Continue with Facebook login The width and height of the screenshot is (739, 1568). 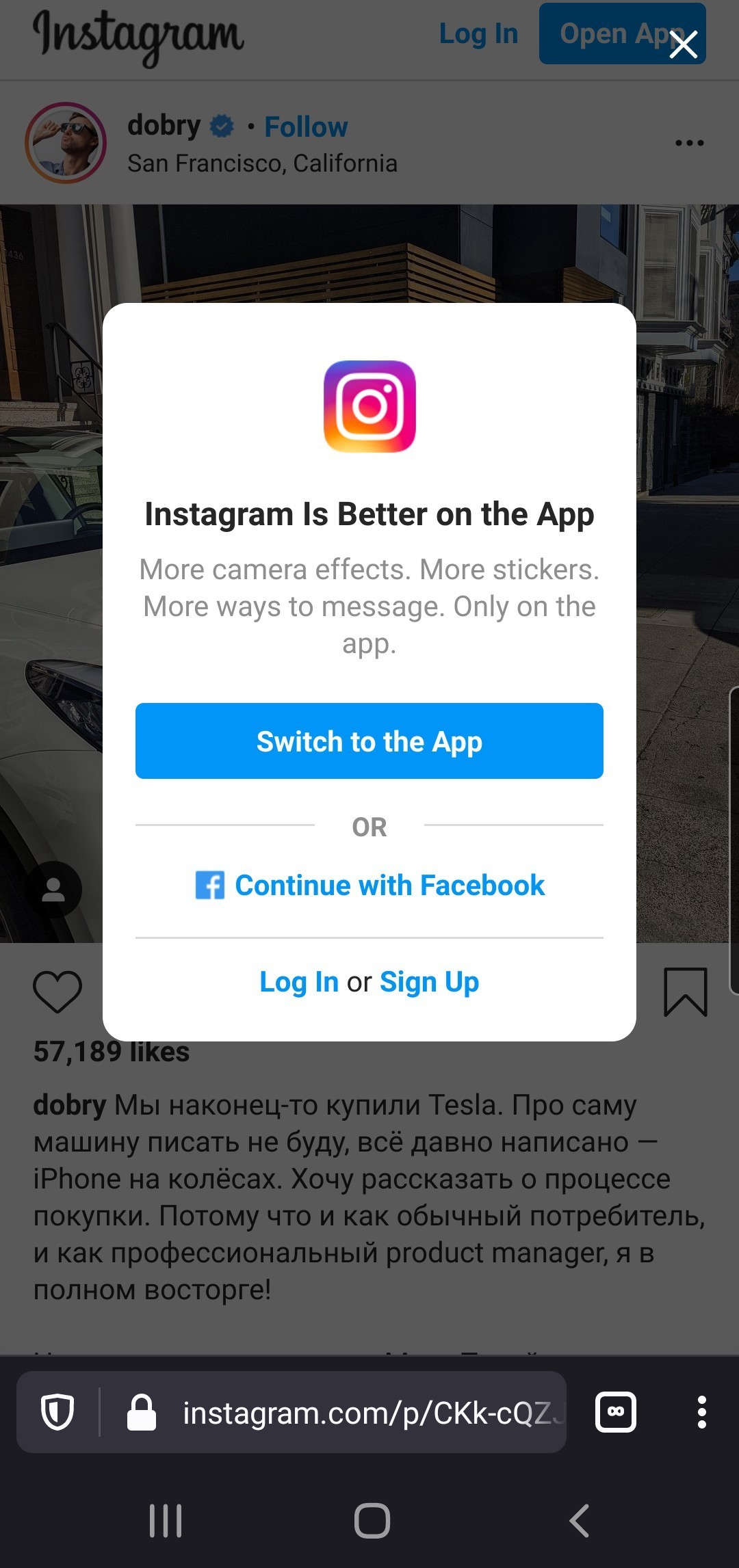[x=369, y=886]
